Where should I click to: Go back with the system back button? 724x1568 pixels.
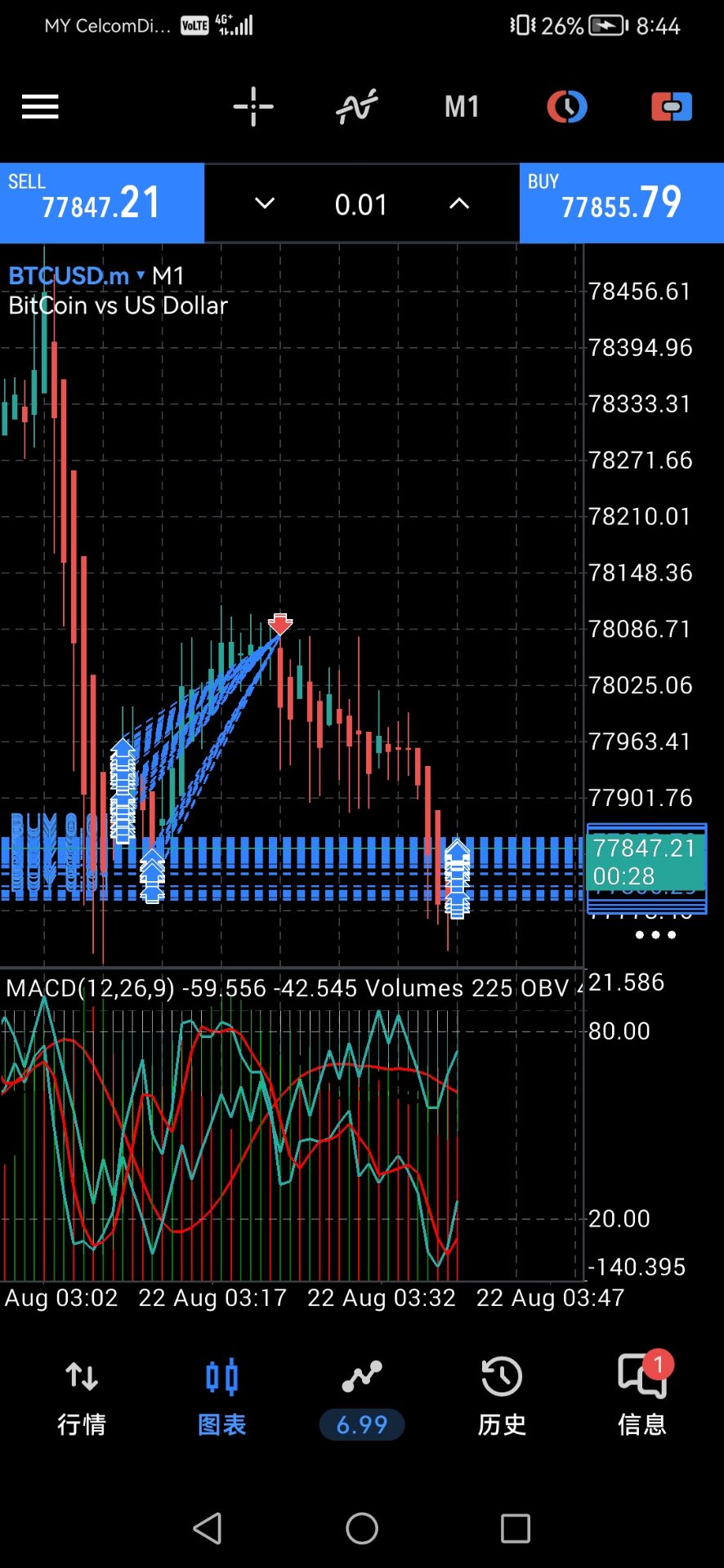208,1528
